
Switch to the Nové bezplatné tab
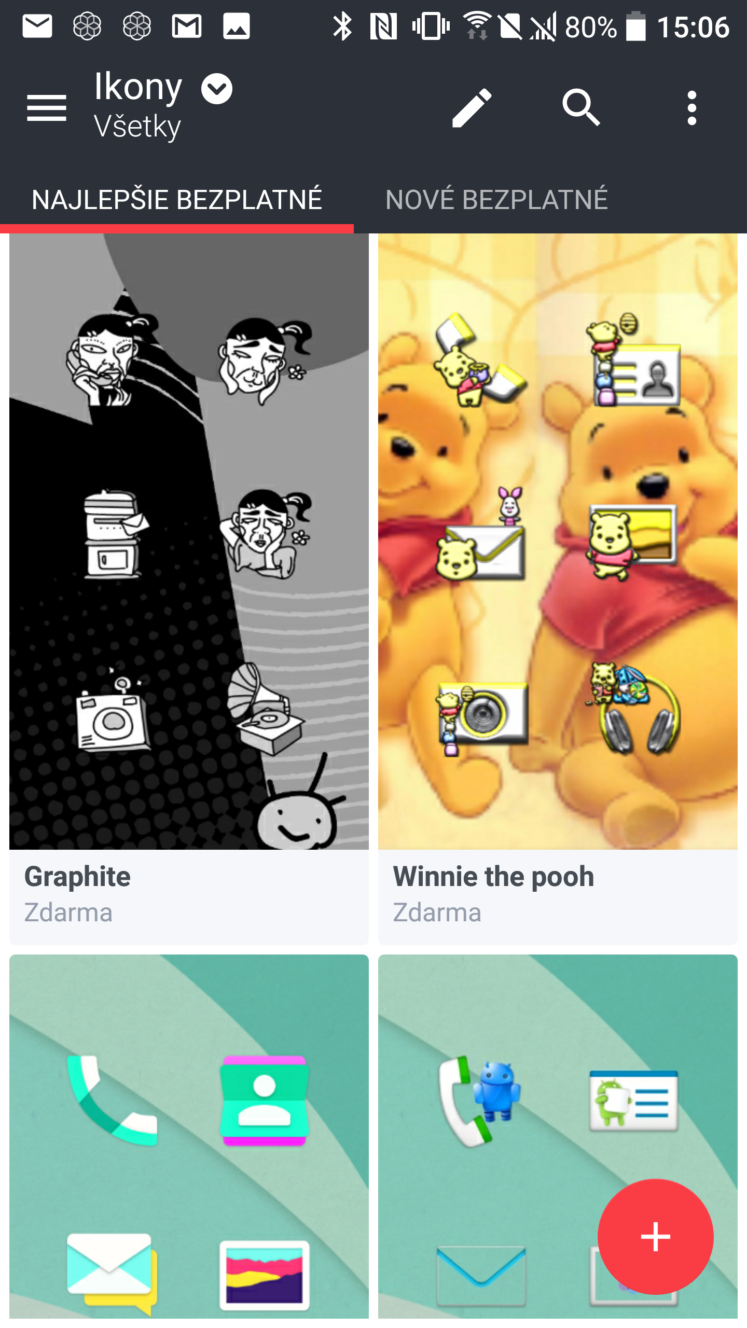click(x=497, y=199)
